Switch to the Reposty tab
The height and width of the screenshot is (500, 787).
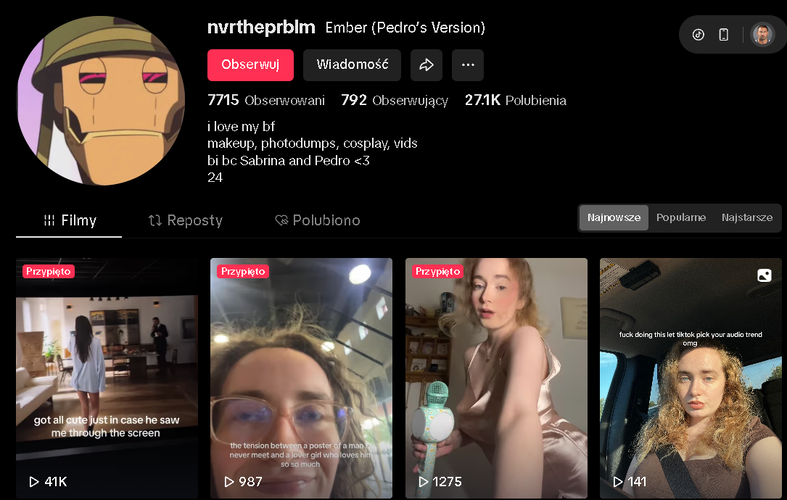185,220
